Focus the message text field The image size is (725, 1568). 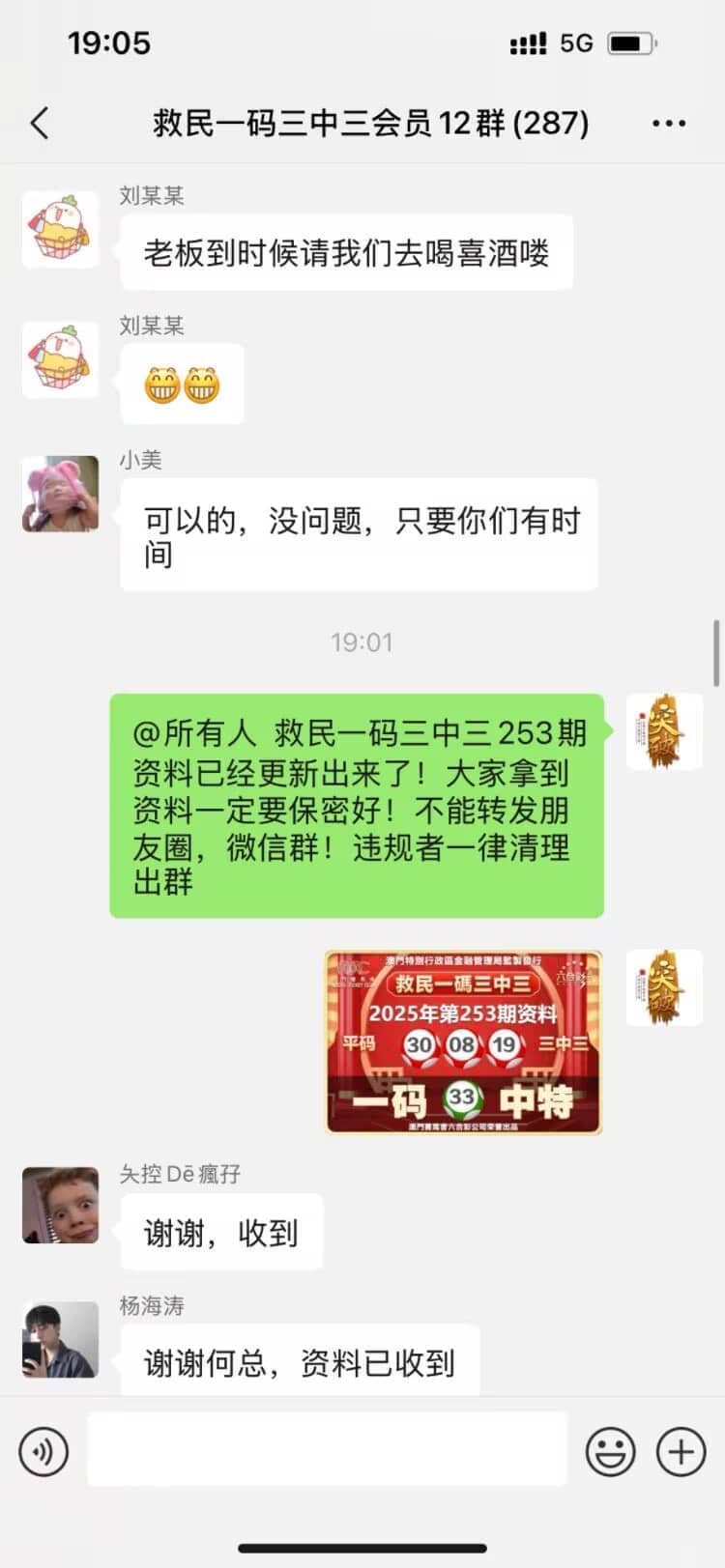tap(327, 1449)
